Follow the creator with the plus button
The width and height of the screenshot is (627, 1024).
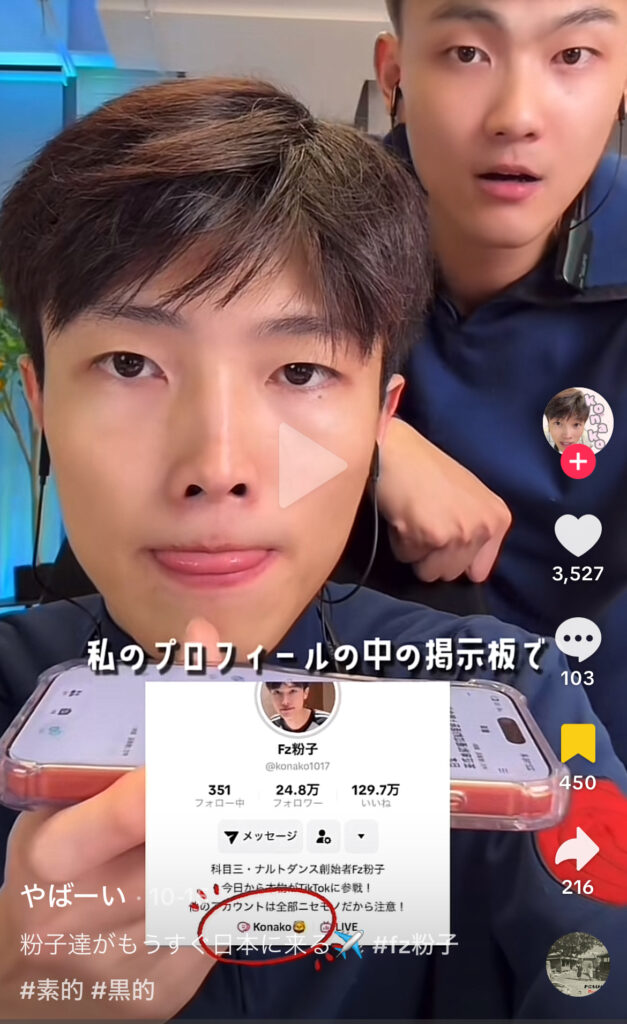pyautogui.click(x=577, y=461)
